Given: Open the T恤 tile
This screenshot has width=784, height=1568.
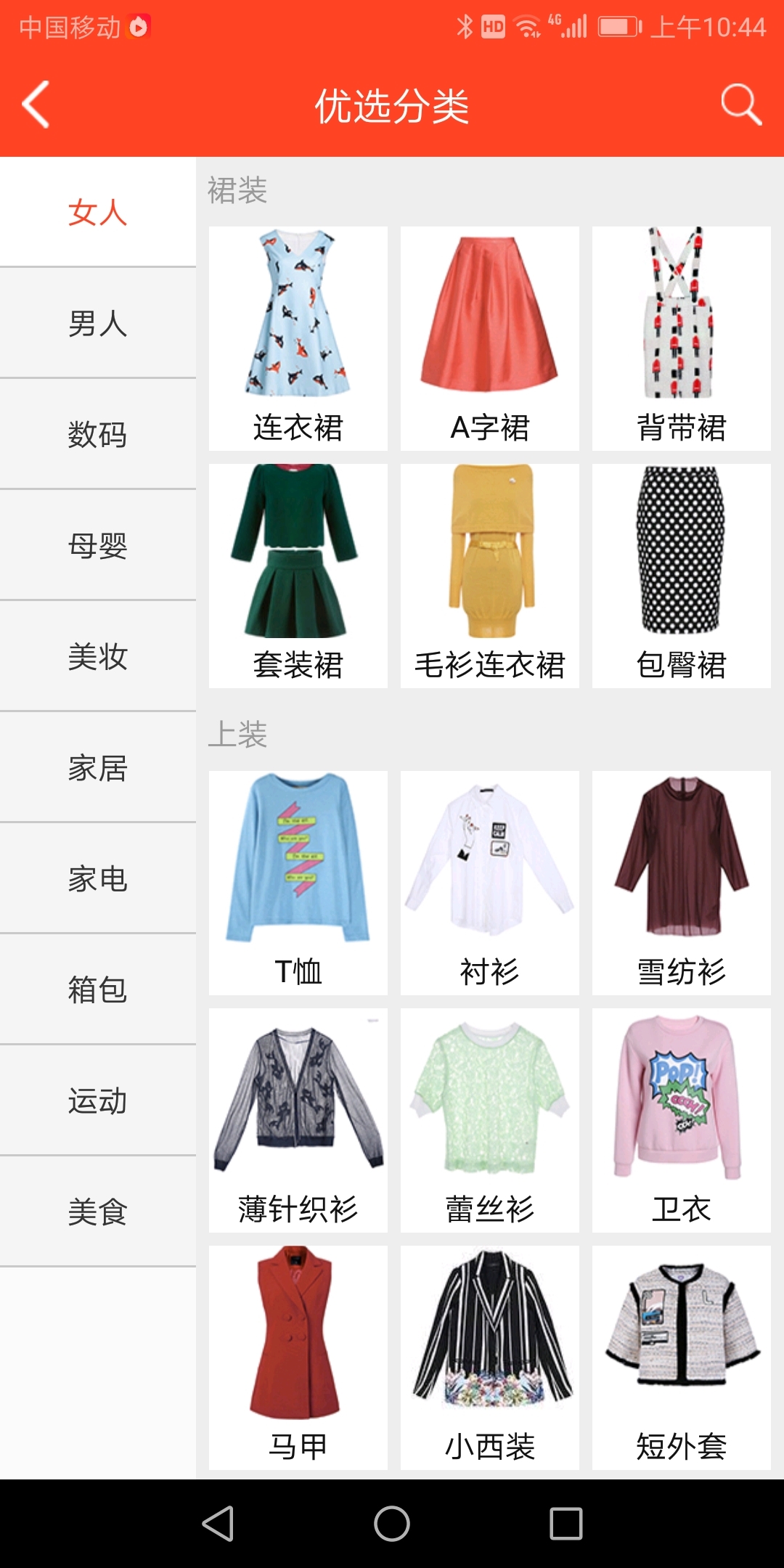Looking at the screenshot, I should [298, 883].
